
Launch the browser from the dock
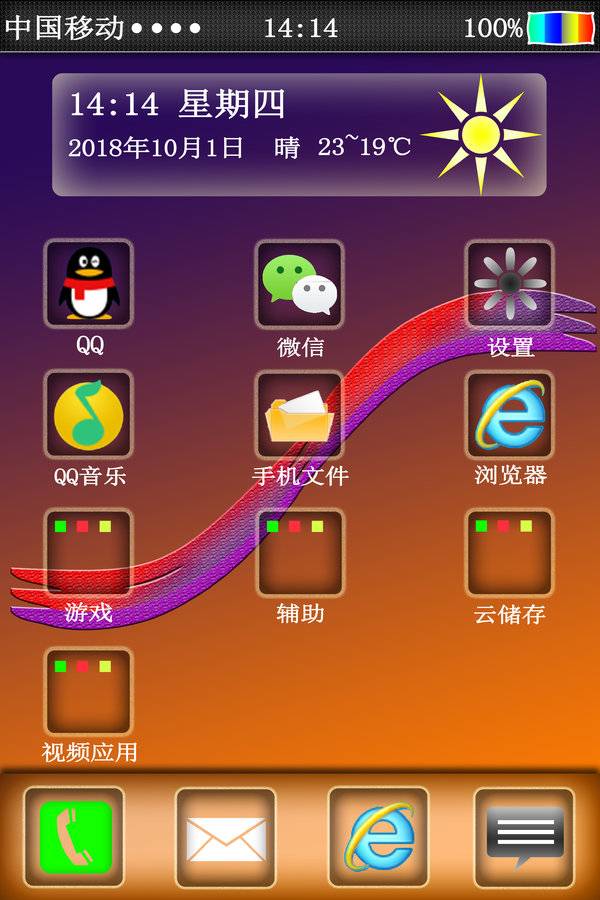(378, 837)
